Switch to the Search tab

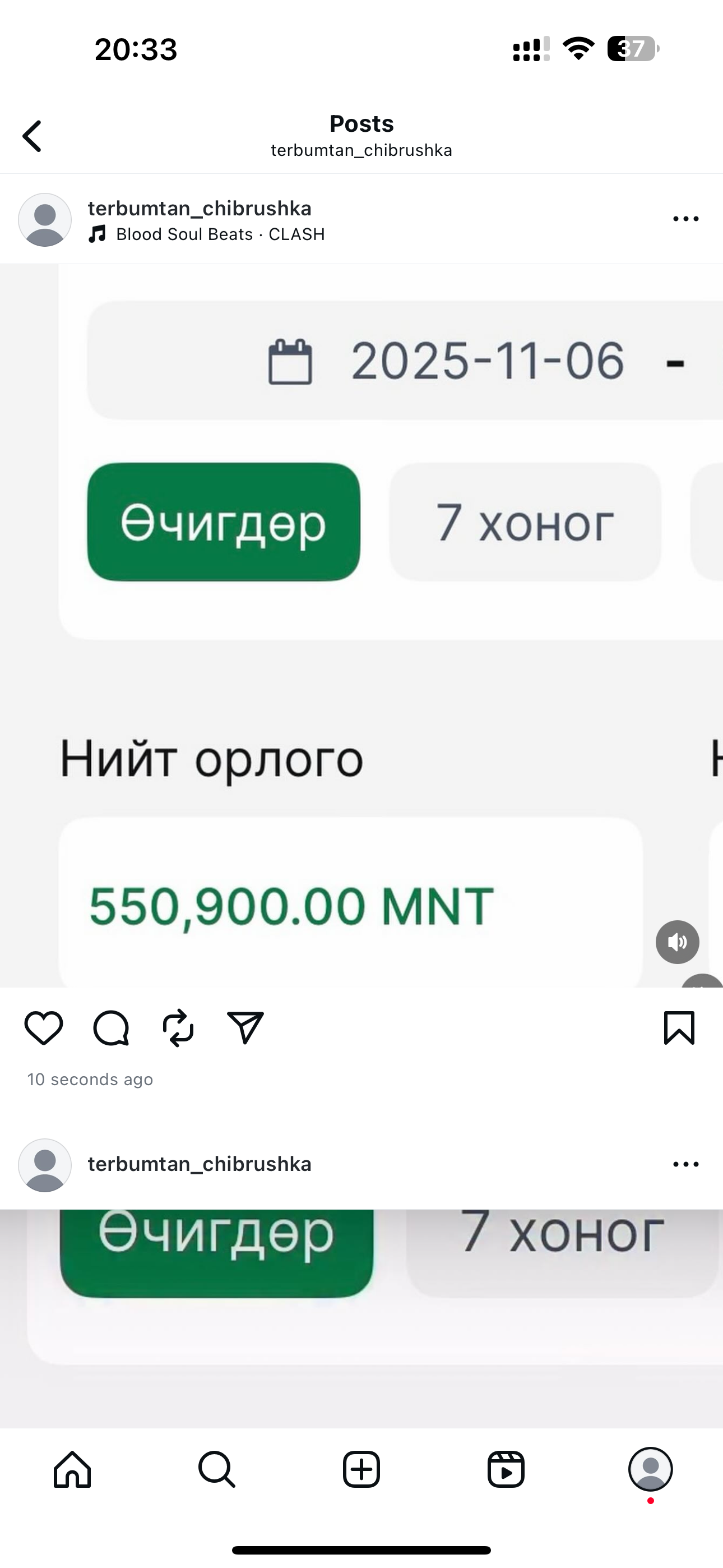[217, 1470]
